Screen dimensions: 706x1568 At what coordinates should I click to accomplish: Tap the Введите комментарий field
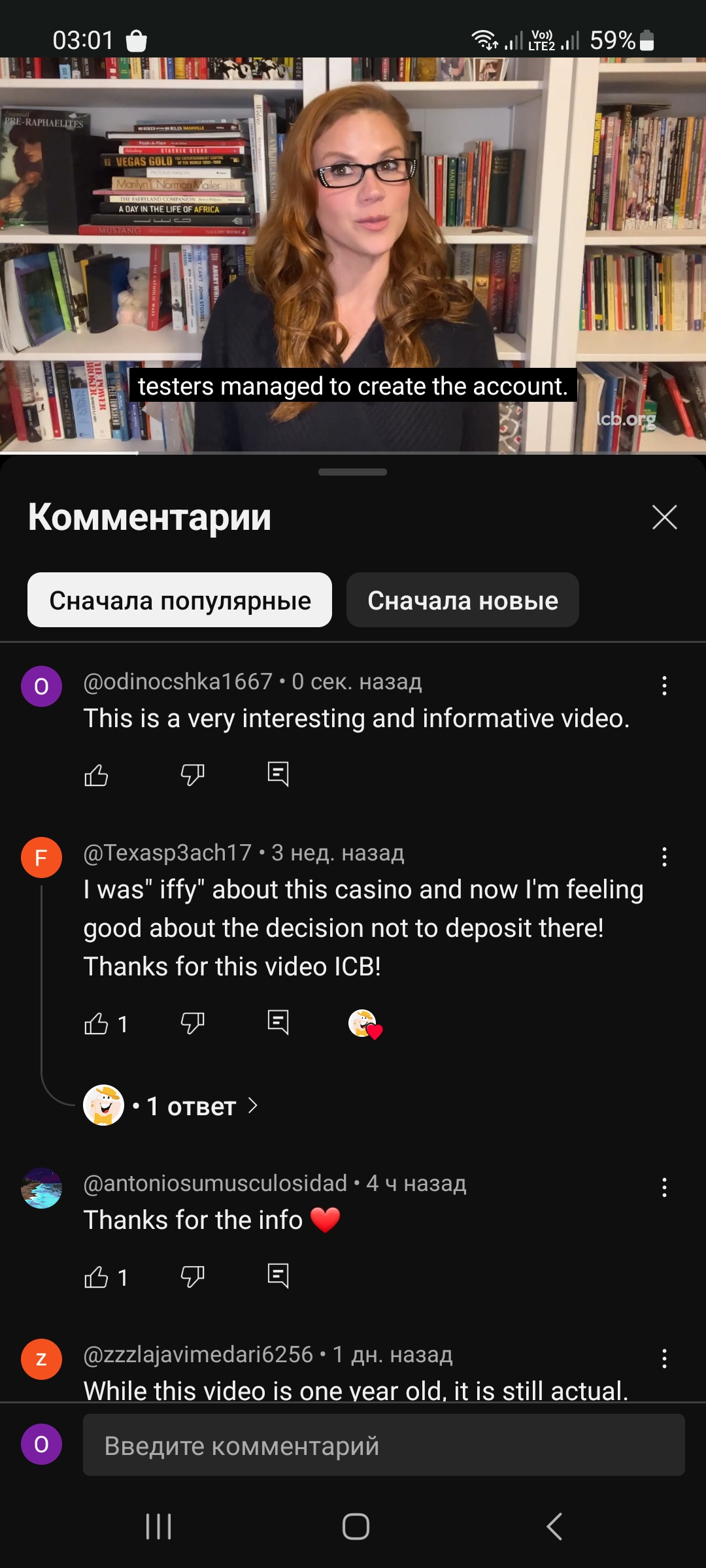(383, 1445)
